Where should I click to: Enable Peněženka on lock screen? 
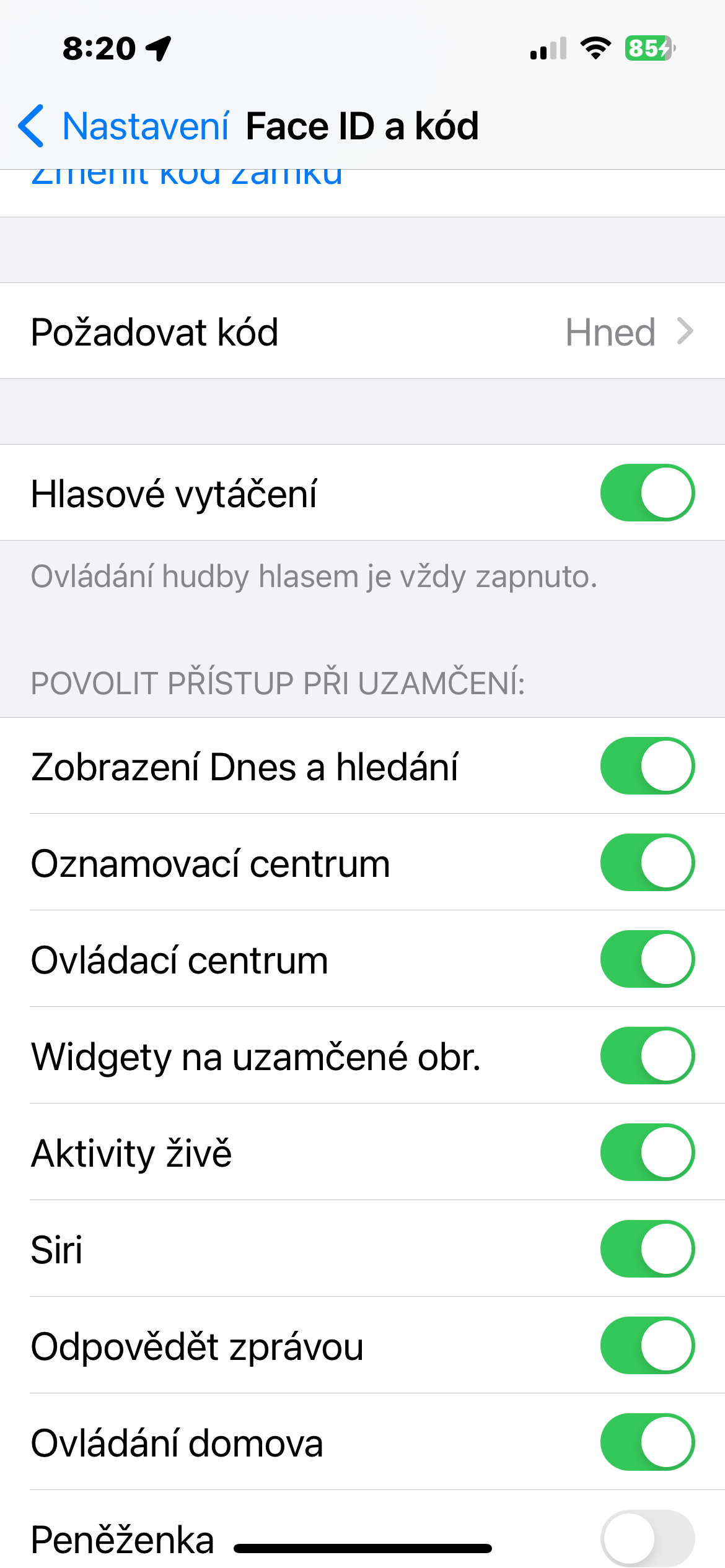pos(647,1539)
